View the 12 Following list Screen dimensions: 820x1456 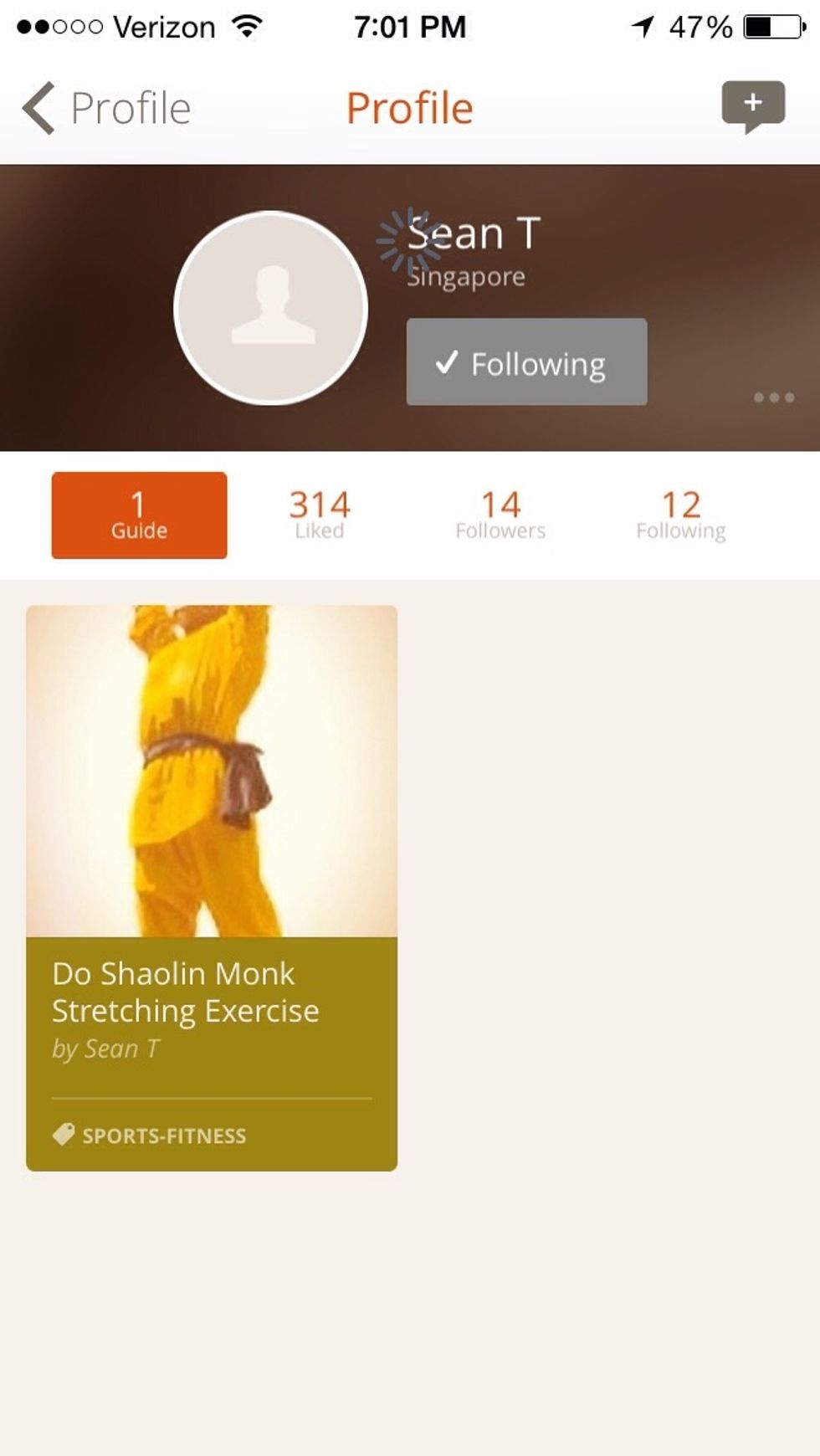tap(680, 515)
